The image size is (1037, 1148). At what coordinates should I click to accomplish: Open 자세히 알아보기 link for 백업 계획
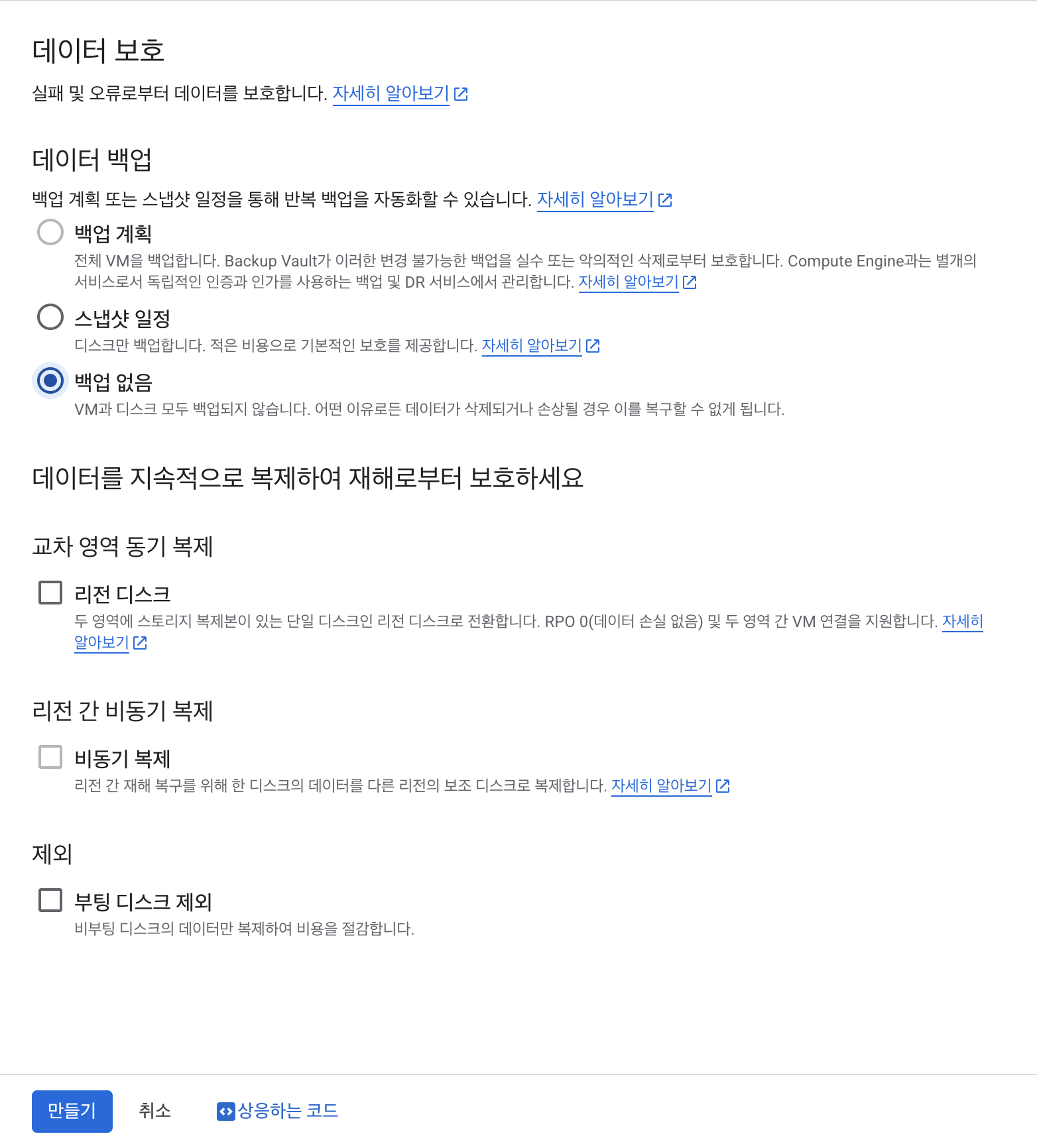pos(628,282)
